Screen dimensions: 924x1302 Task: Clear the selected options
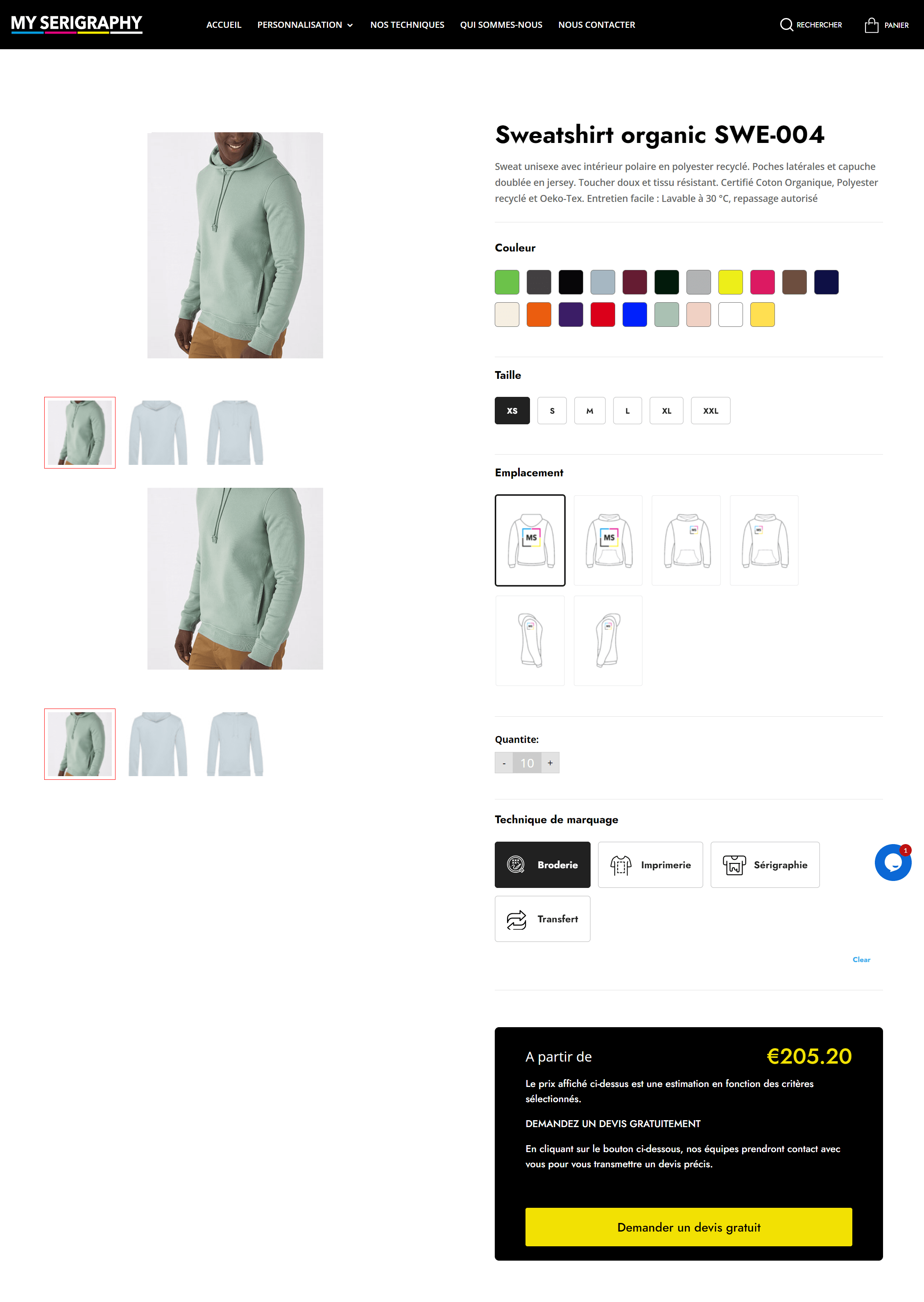[x=861, y=960]
